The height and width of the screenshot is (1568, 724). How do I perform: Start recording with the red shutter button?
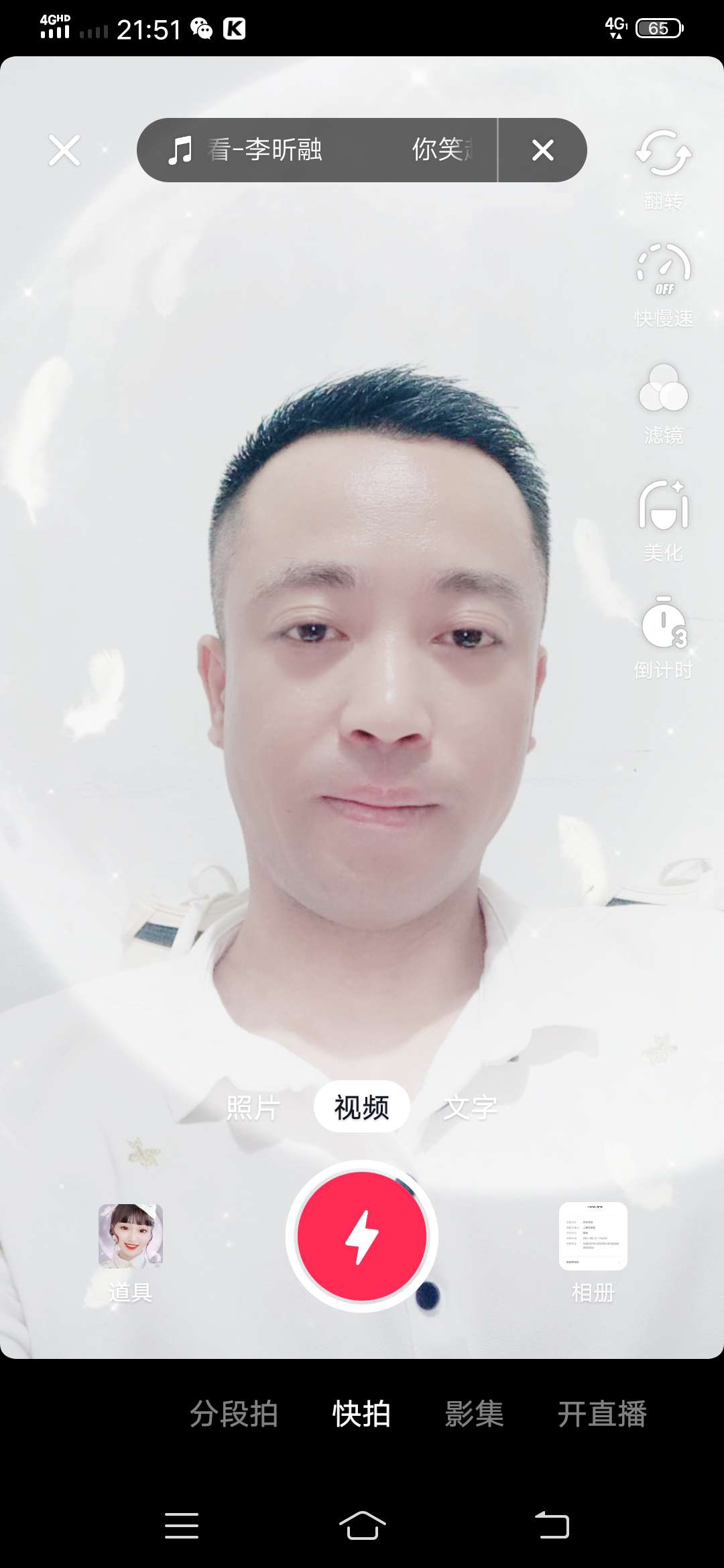tap(362, 1236)
